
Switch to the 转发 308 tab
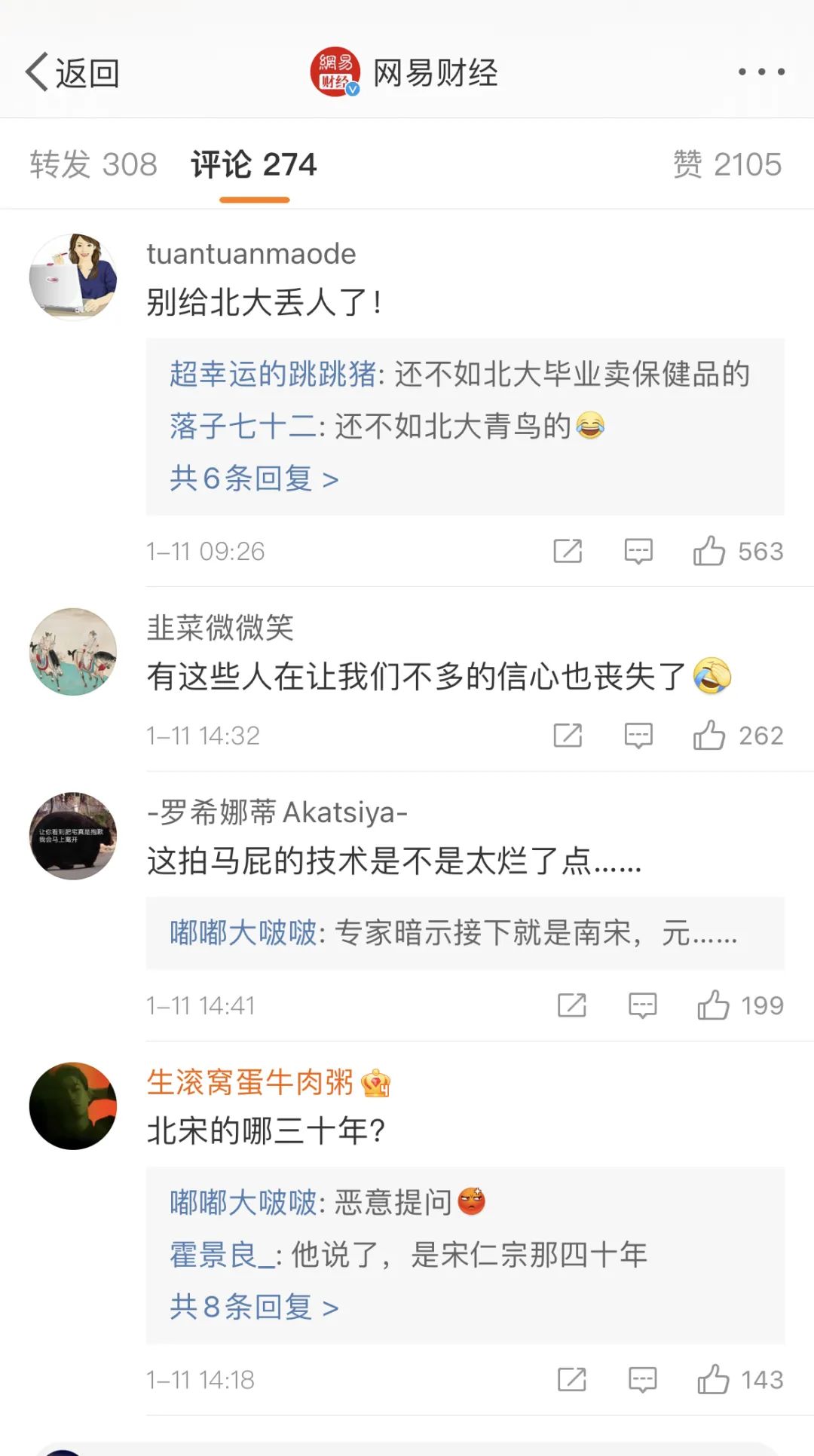[93, 164]
